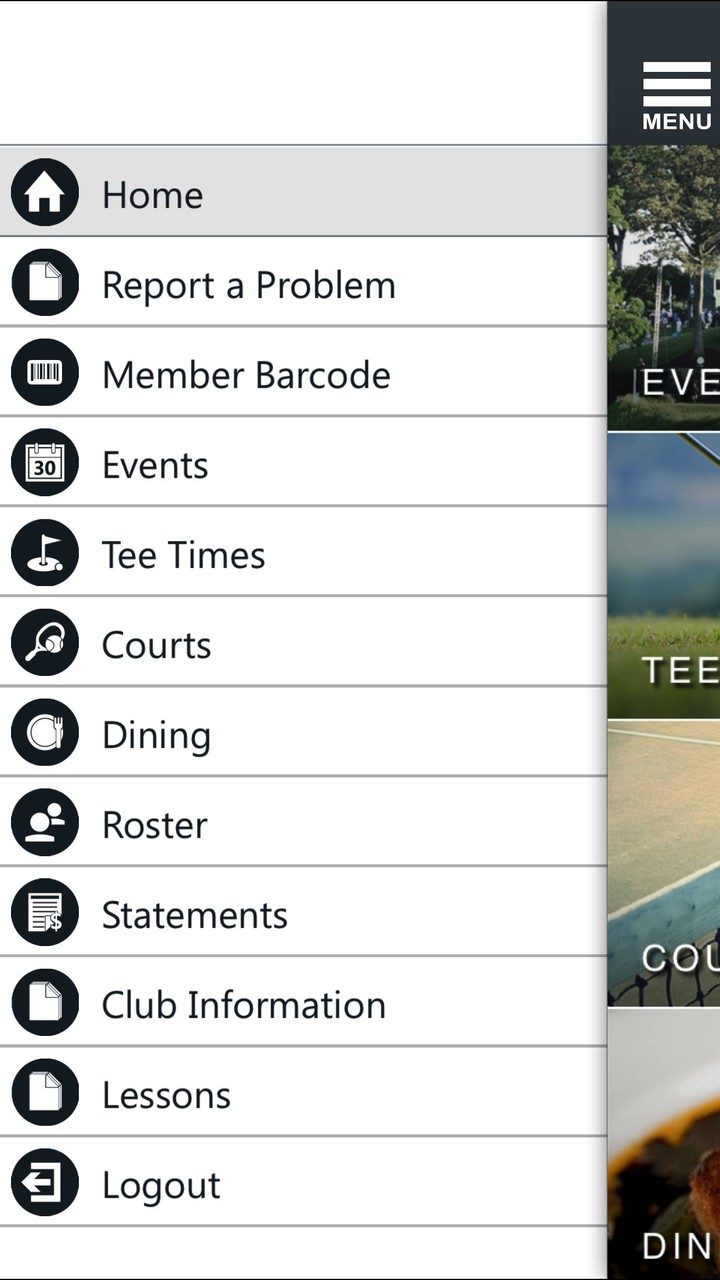720x1280 pixels.
Task: Collapse the navigation drawer via MENU
Action: [676, 95]
